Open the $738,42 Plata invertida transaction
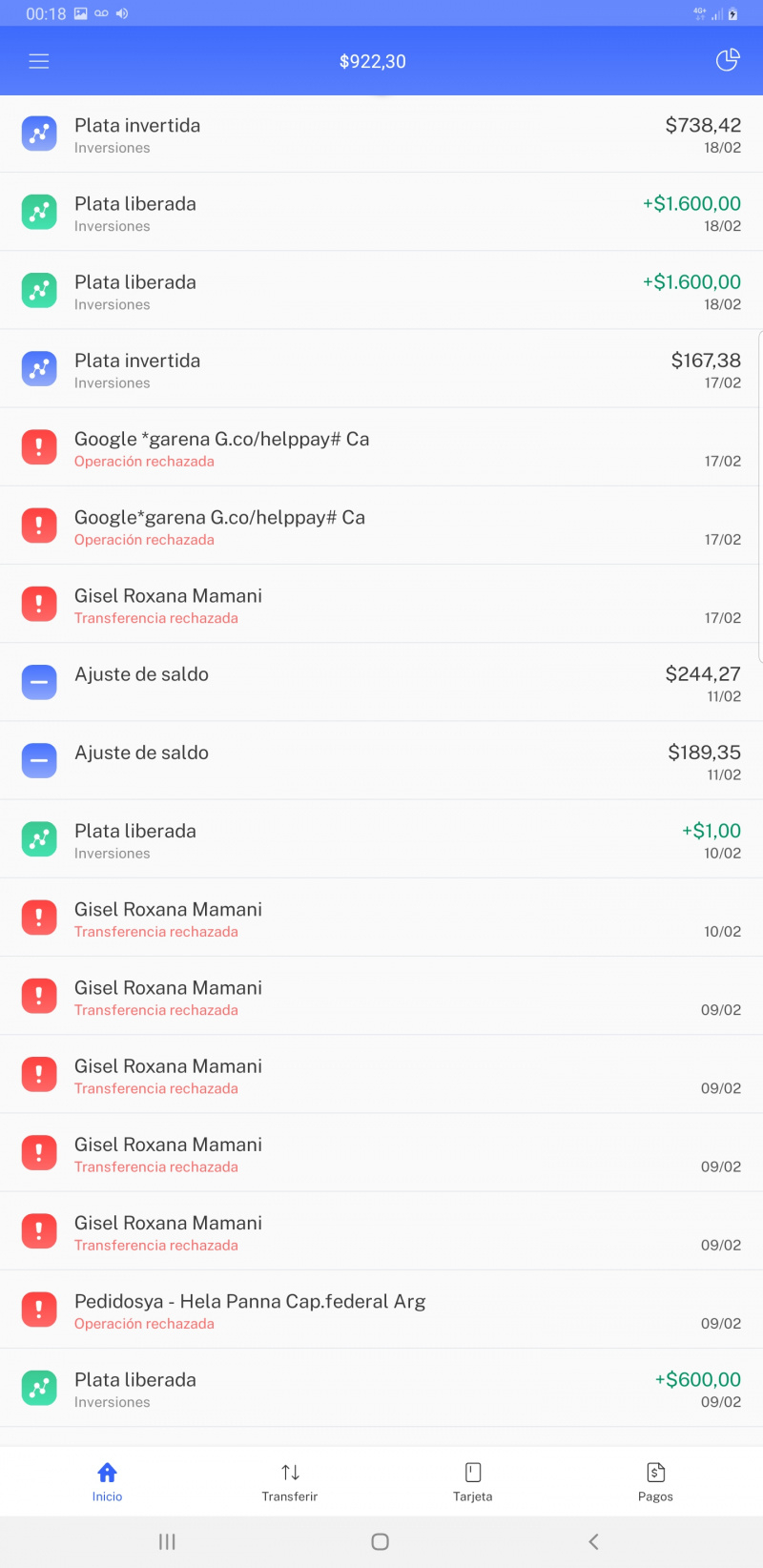The image size is (763, 1568). click(381, 134)
